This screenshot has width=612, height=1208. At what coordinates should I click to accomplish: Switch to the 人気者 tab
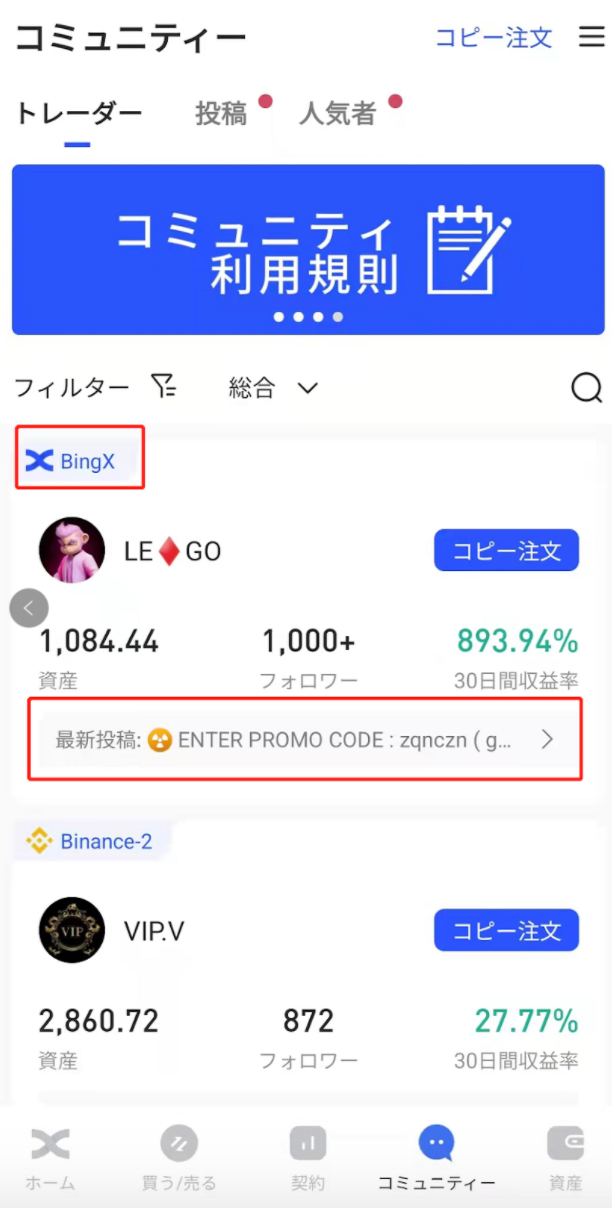pos(337,114)
